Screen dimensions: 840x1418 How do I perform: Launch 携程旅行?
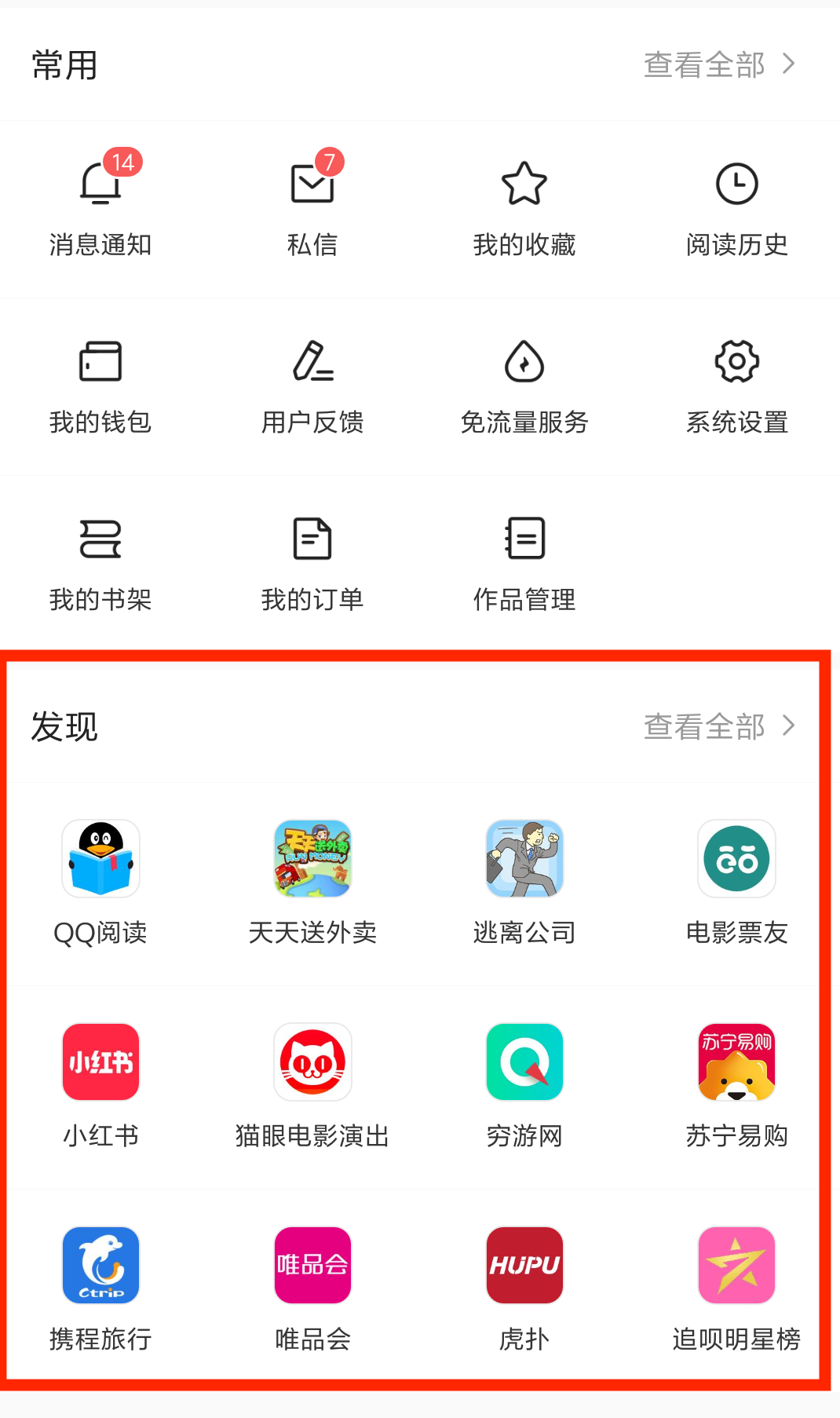click(100, 1285)
